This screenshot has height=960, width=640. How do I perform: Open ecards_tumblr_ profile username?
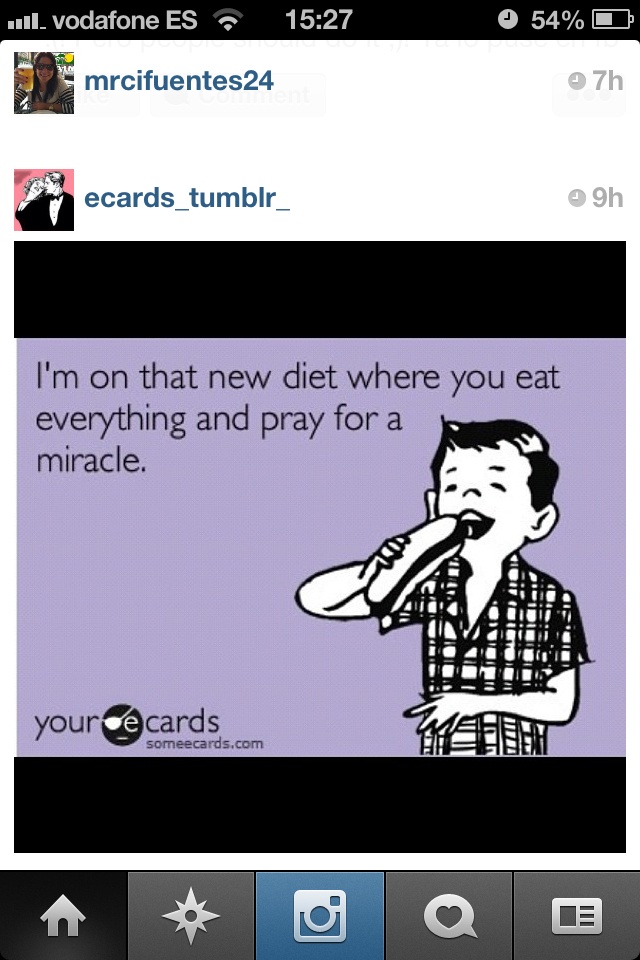coord(187,198)
